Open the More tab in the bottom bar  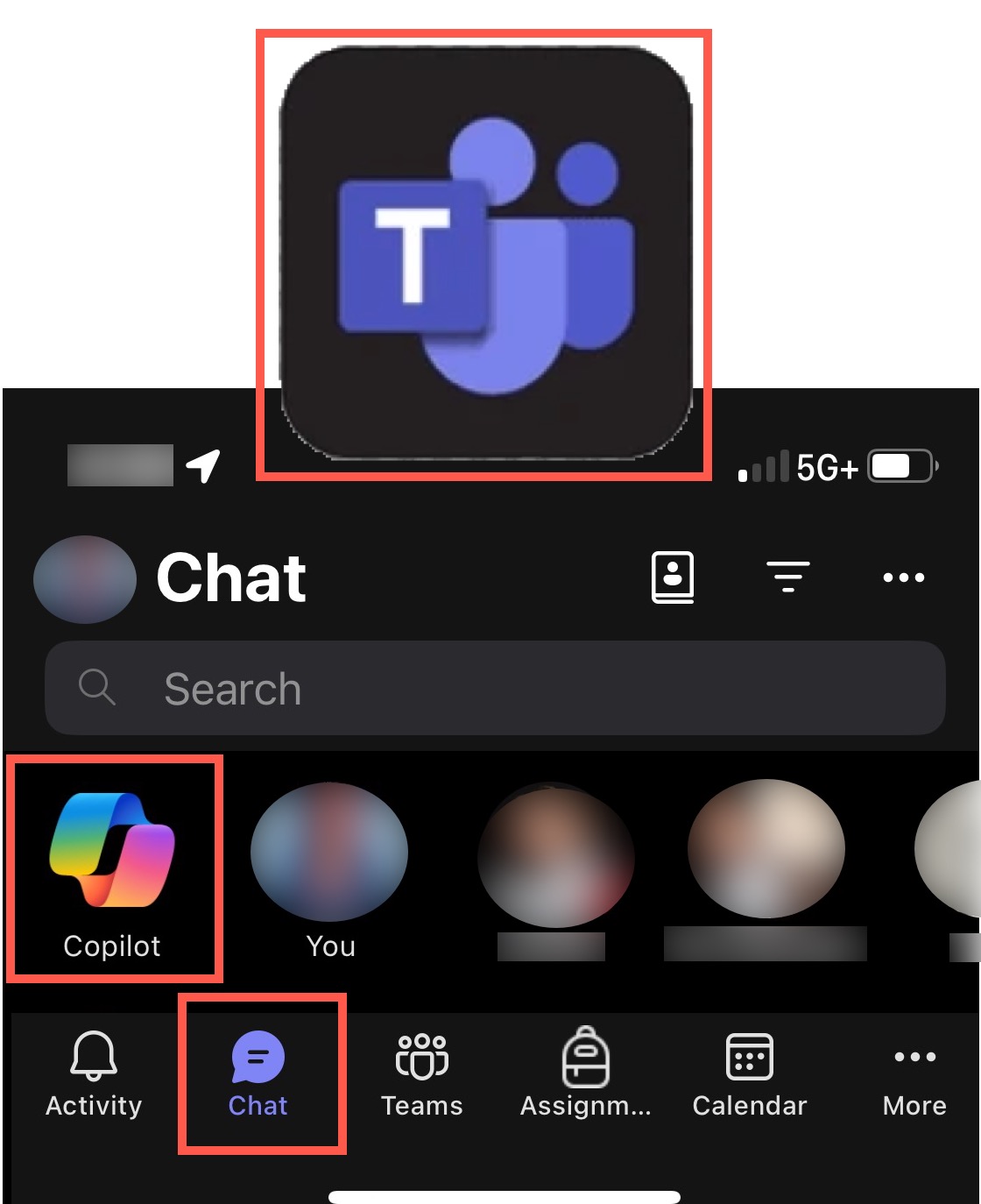point(914,1074)
